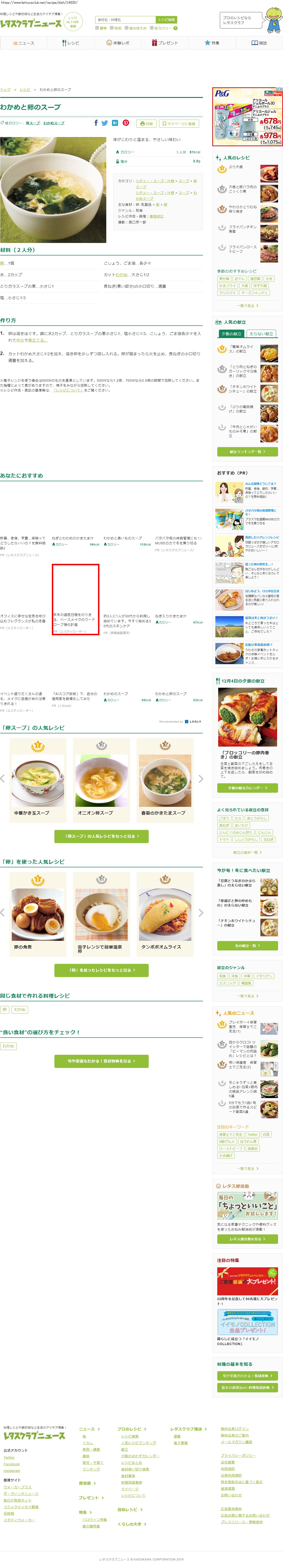Open 夕食の献立カレンダー button
This screenshot has height=1568, width=283.
[x=247, y=788]
